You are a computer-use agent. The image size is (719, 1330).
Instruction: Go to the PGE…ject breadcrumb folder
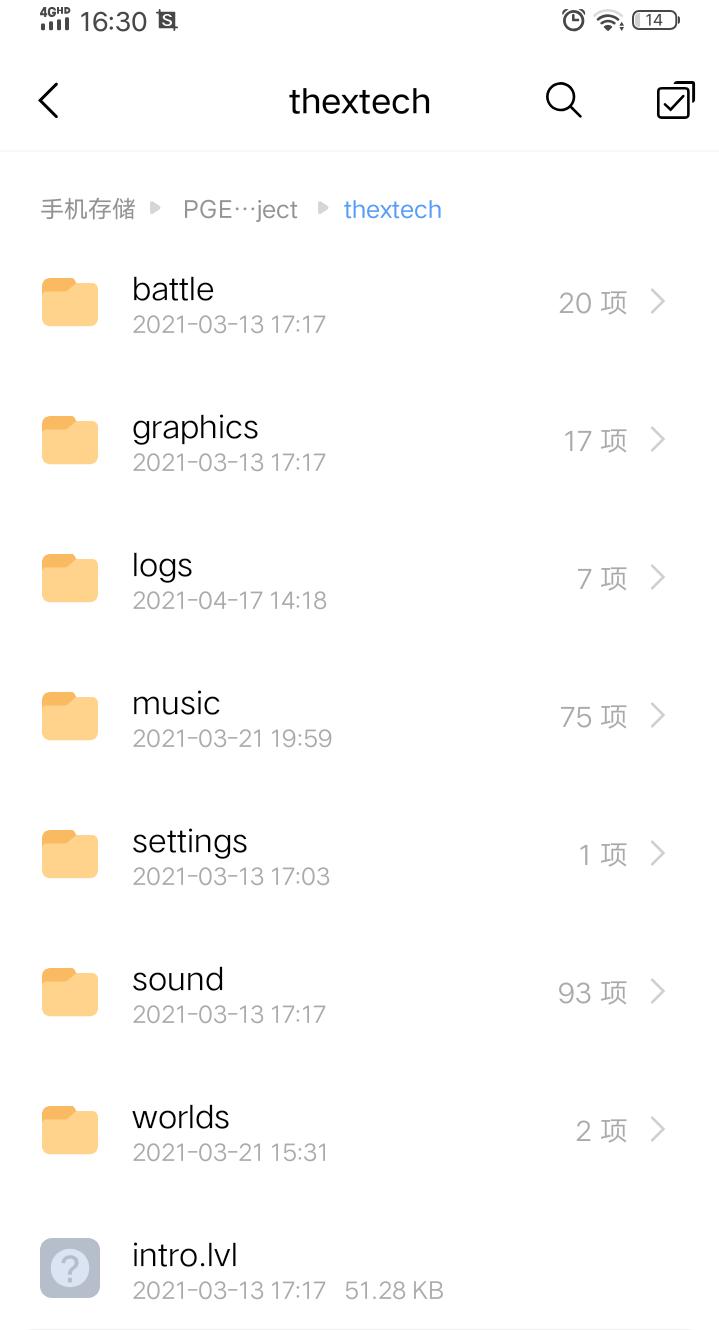[240, 209]
